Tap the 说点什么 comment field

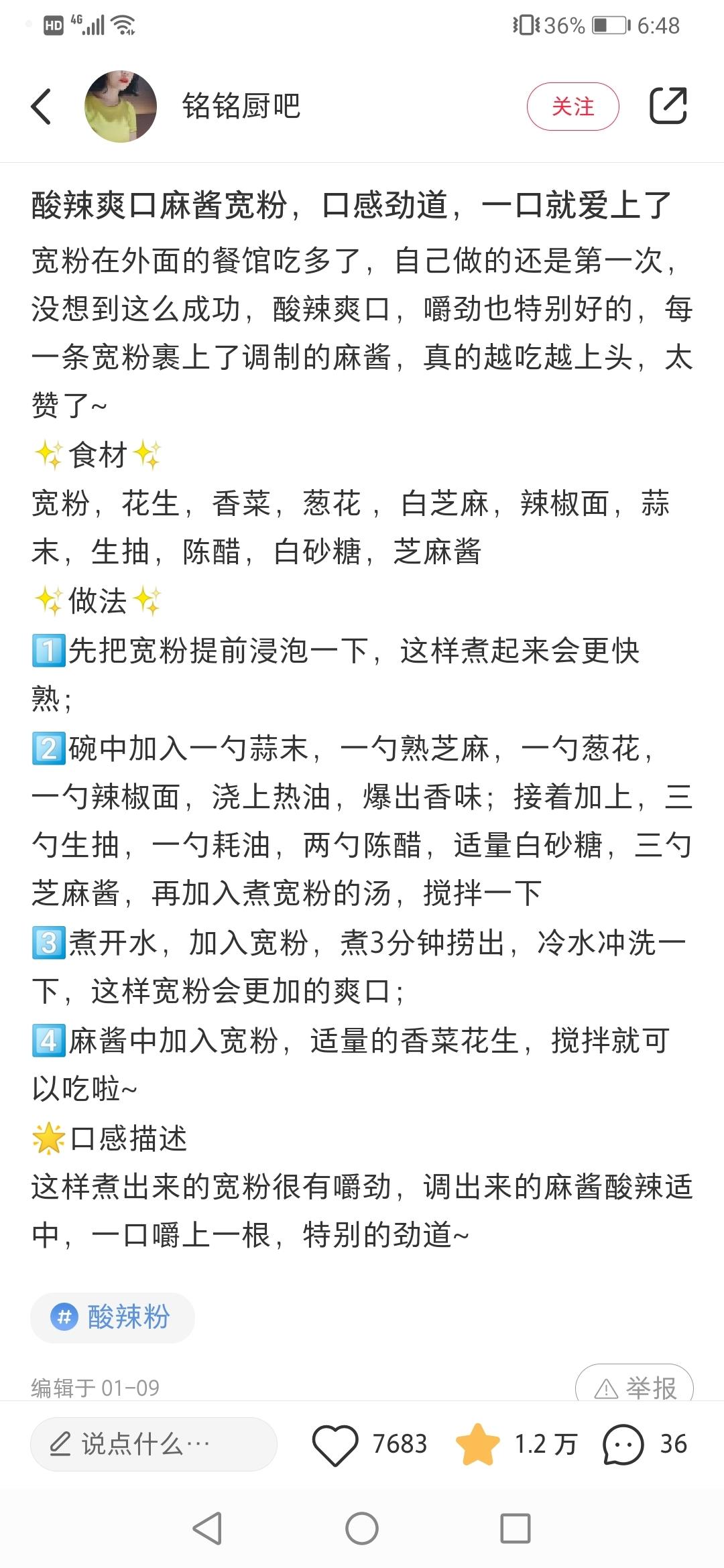point(154,1444)
